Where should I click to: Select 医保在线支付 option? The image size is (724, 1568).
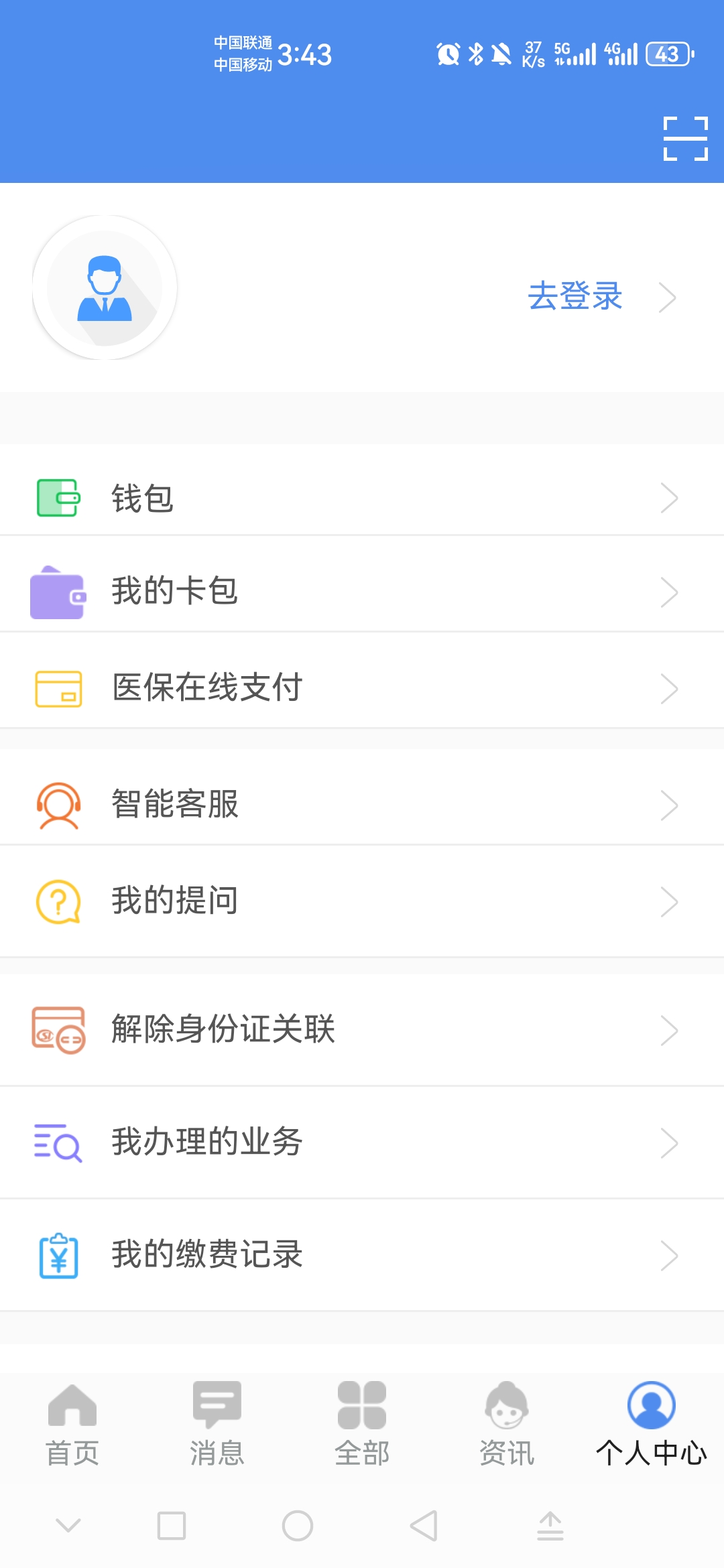pos(362,688)
